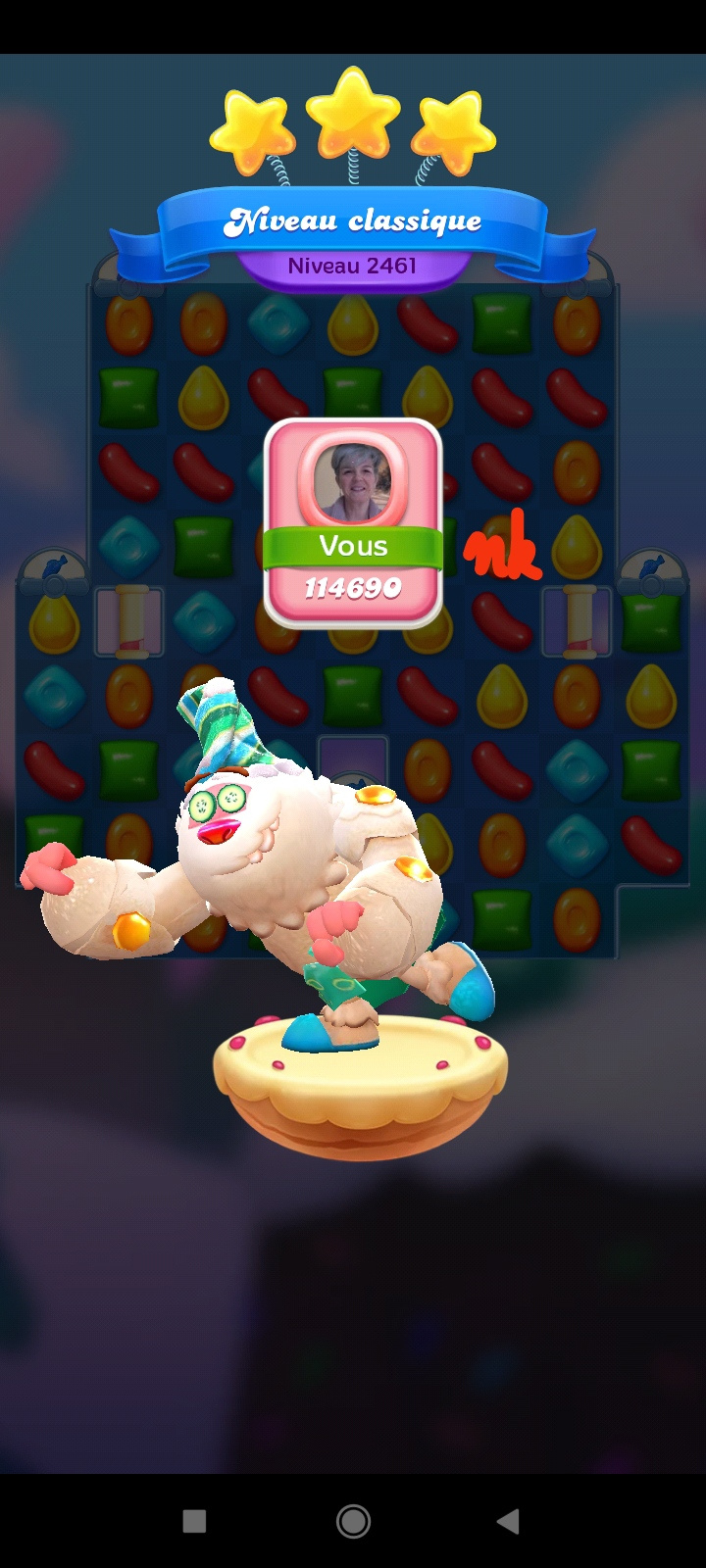Go to the home screen

[353, 1521]
